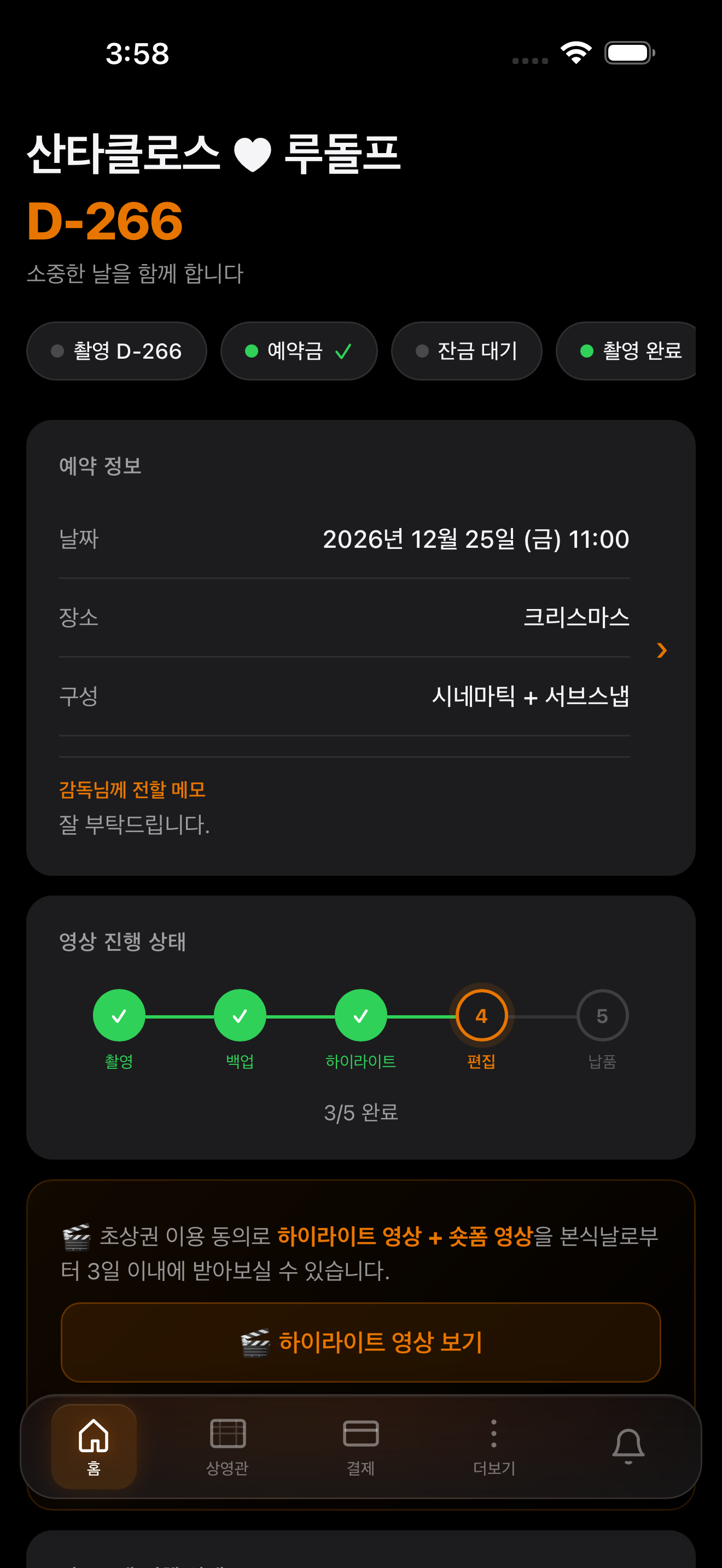Switch to the 상영관 tab
The width and height of the screenshot is (722, 1568).
tap(227, 1446)
